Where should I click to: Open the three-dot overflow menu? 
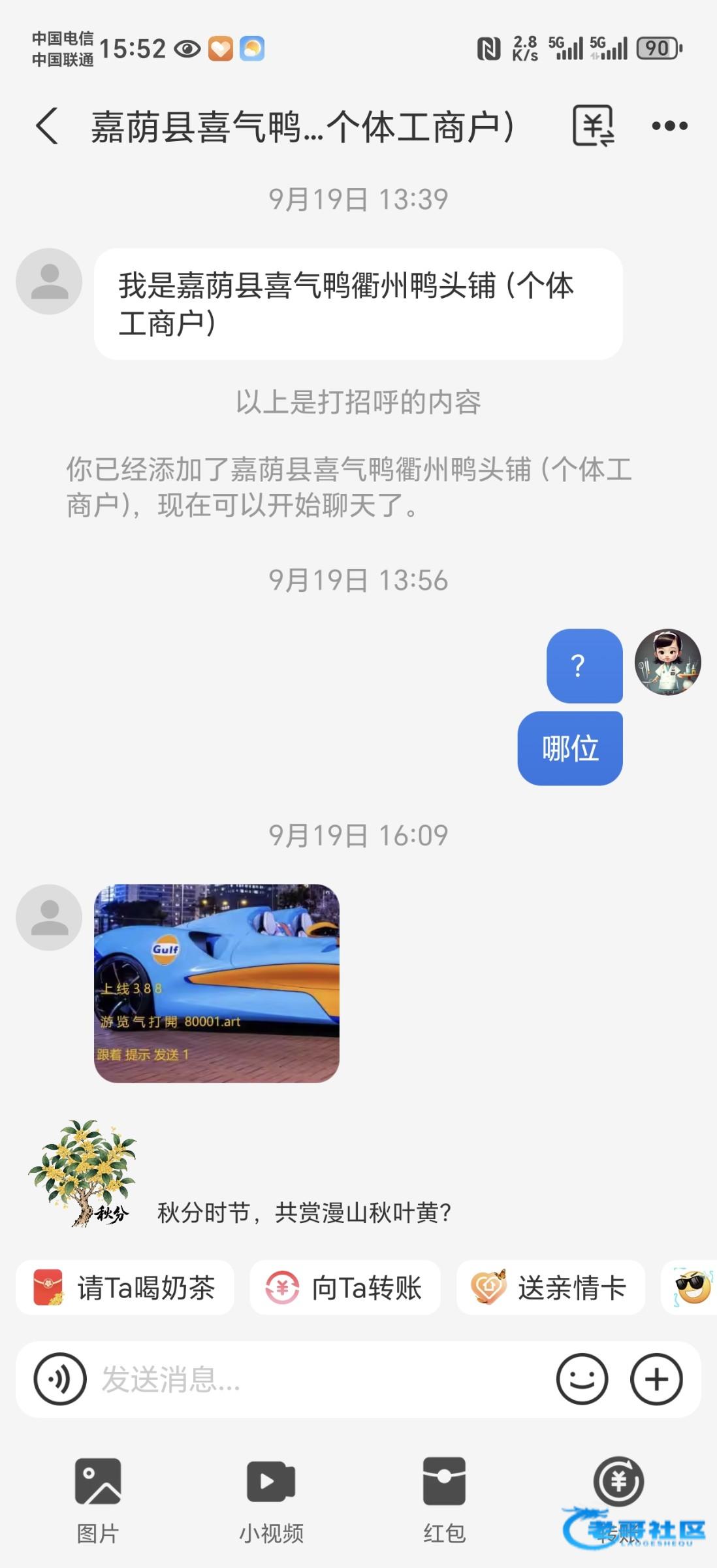669,126
